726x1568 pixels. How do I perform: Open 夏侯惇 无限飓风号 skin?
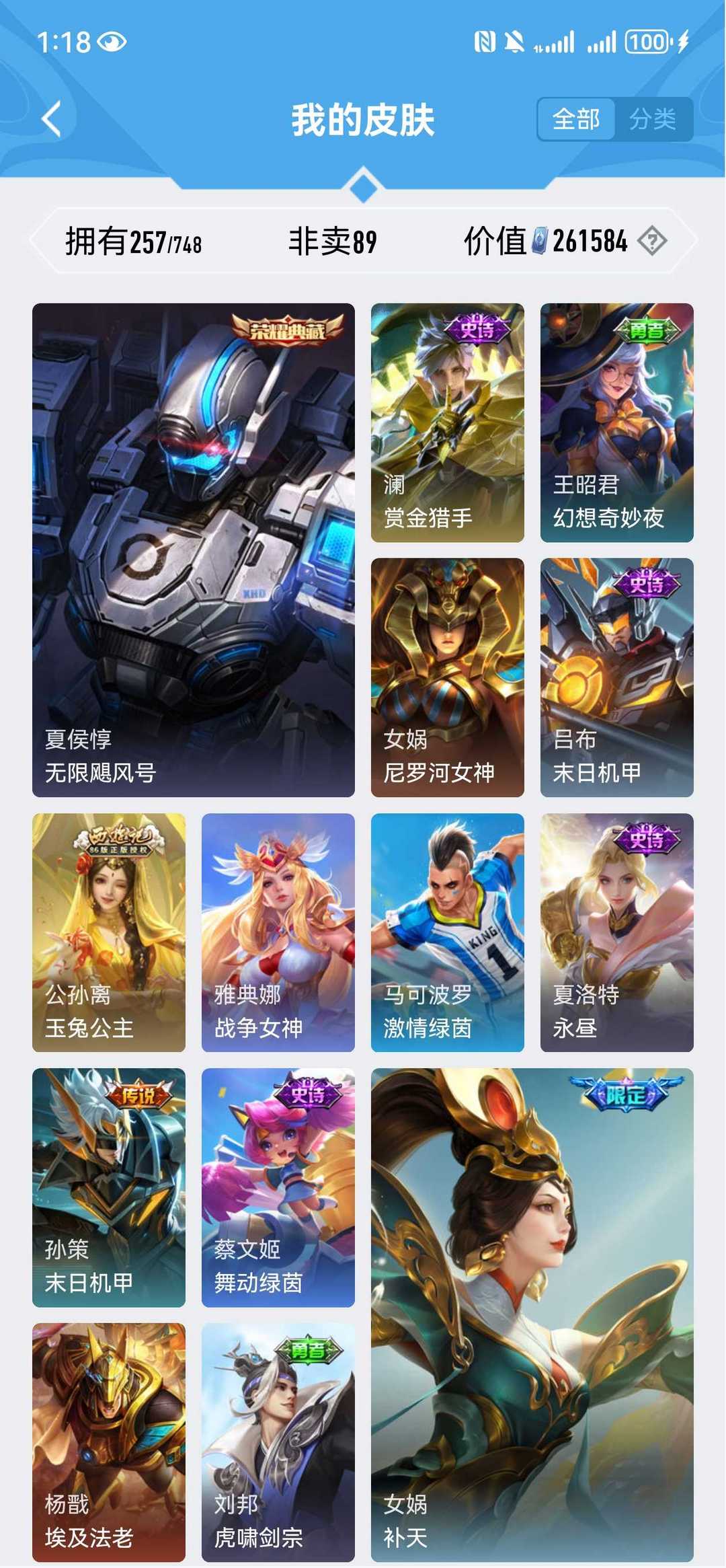(194, 550)
